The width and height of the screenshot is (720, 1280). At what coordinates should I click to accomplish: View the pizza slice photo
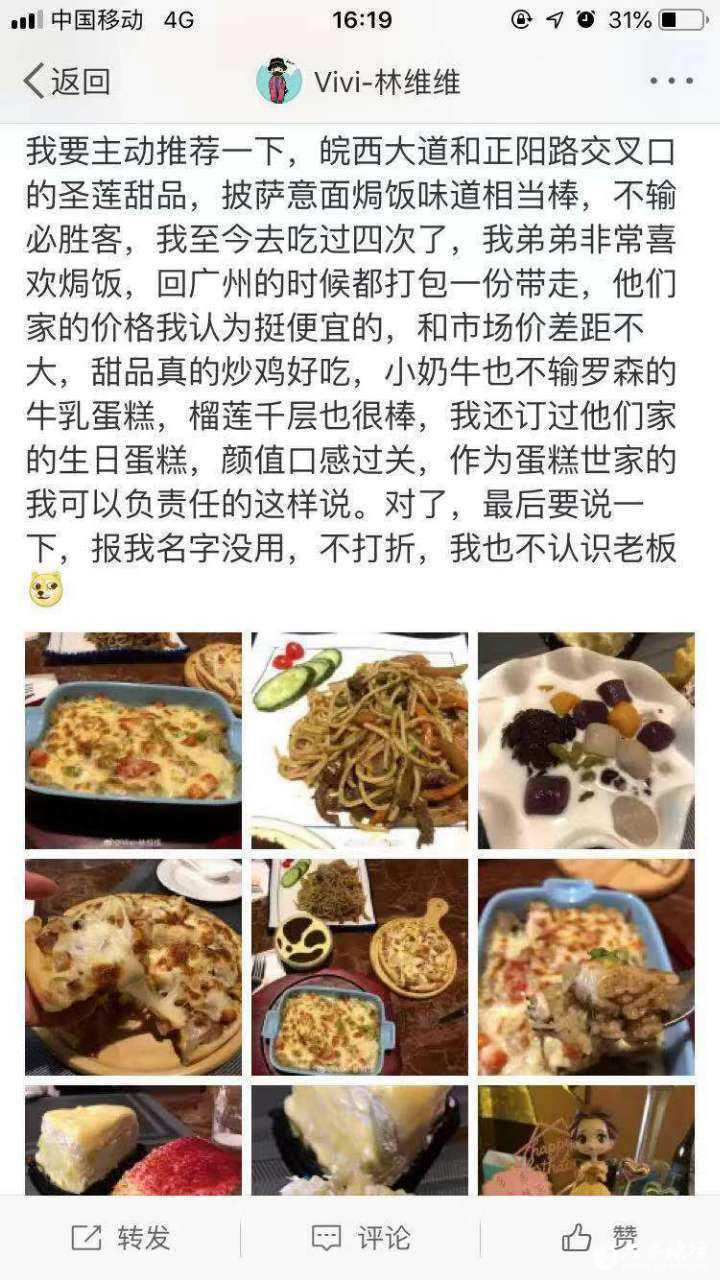coord(133,966)
